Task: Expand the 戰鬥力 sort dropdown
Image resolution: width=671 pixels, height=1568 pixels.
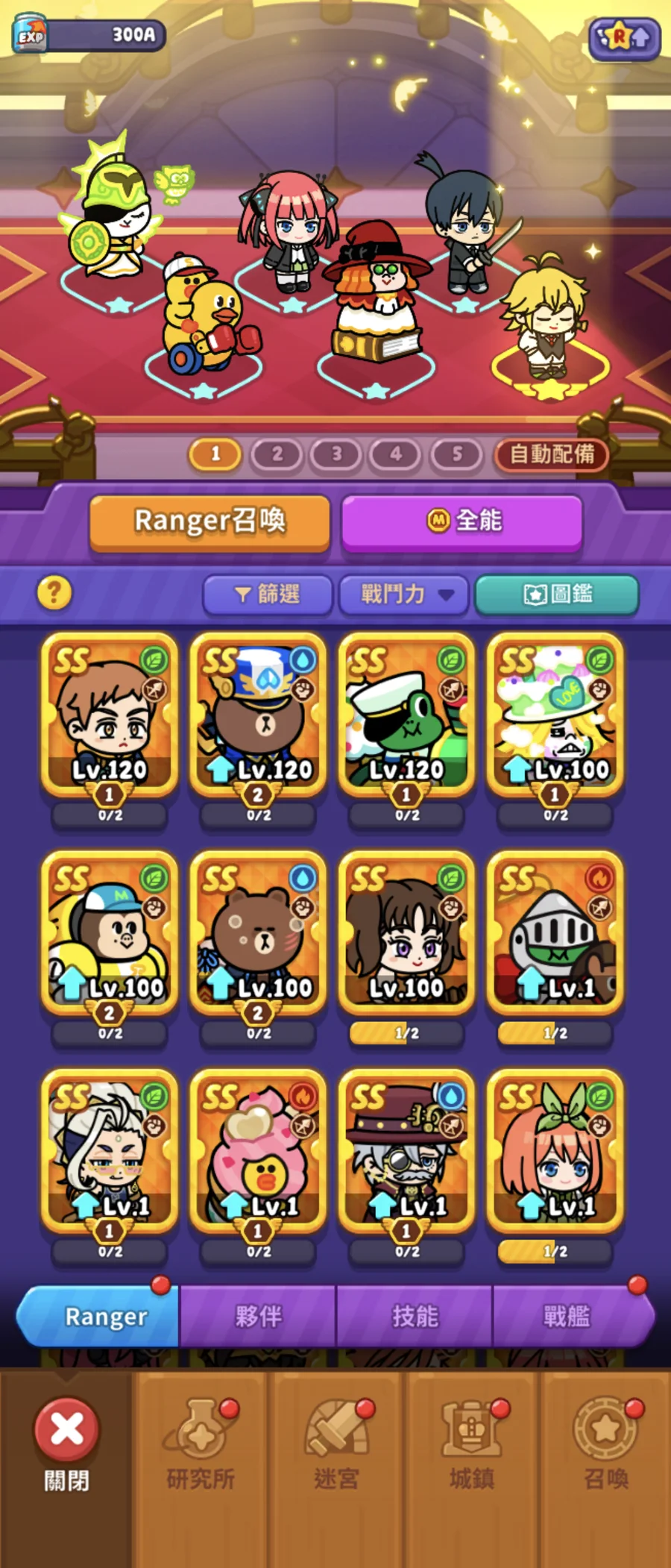Action: (403, 594)
